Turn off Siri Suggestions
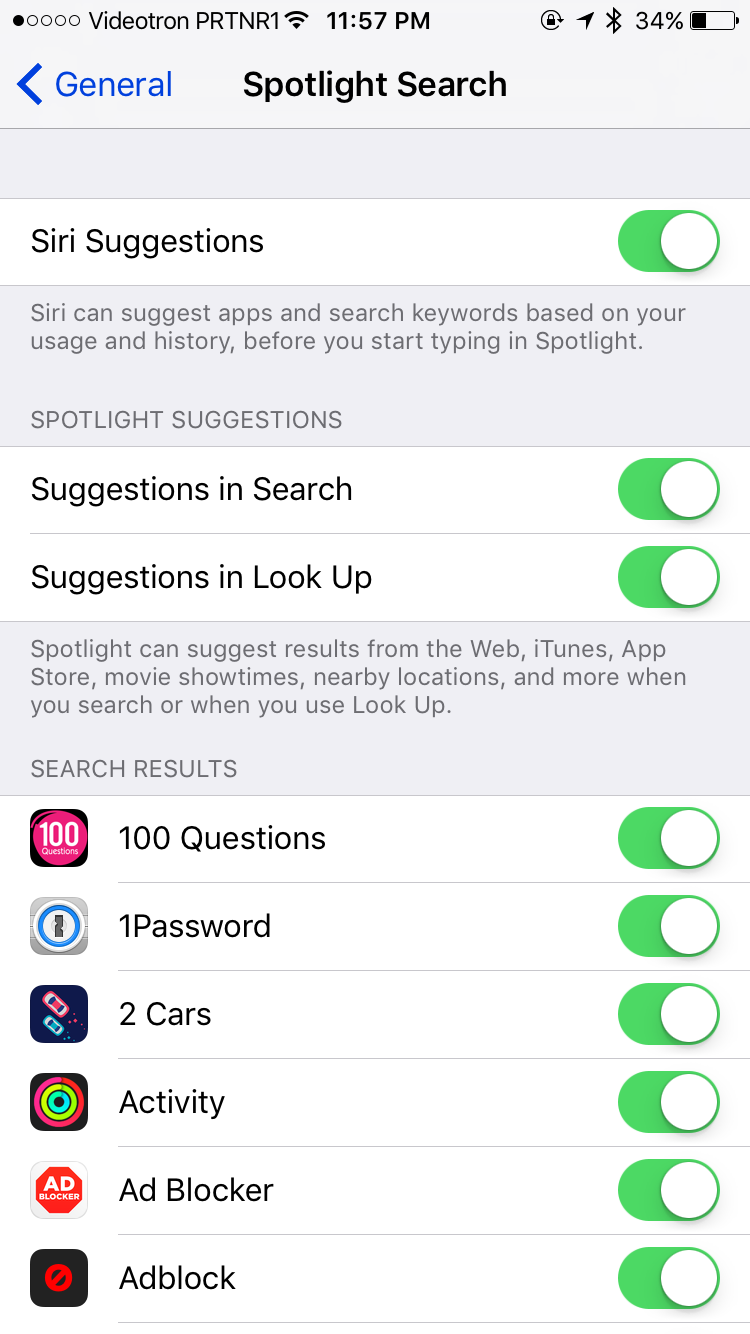 click(x=669, y=241)
